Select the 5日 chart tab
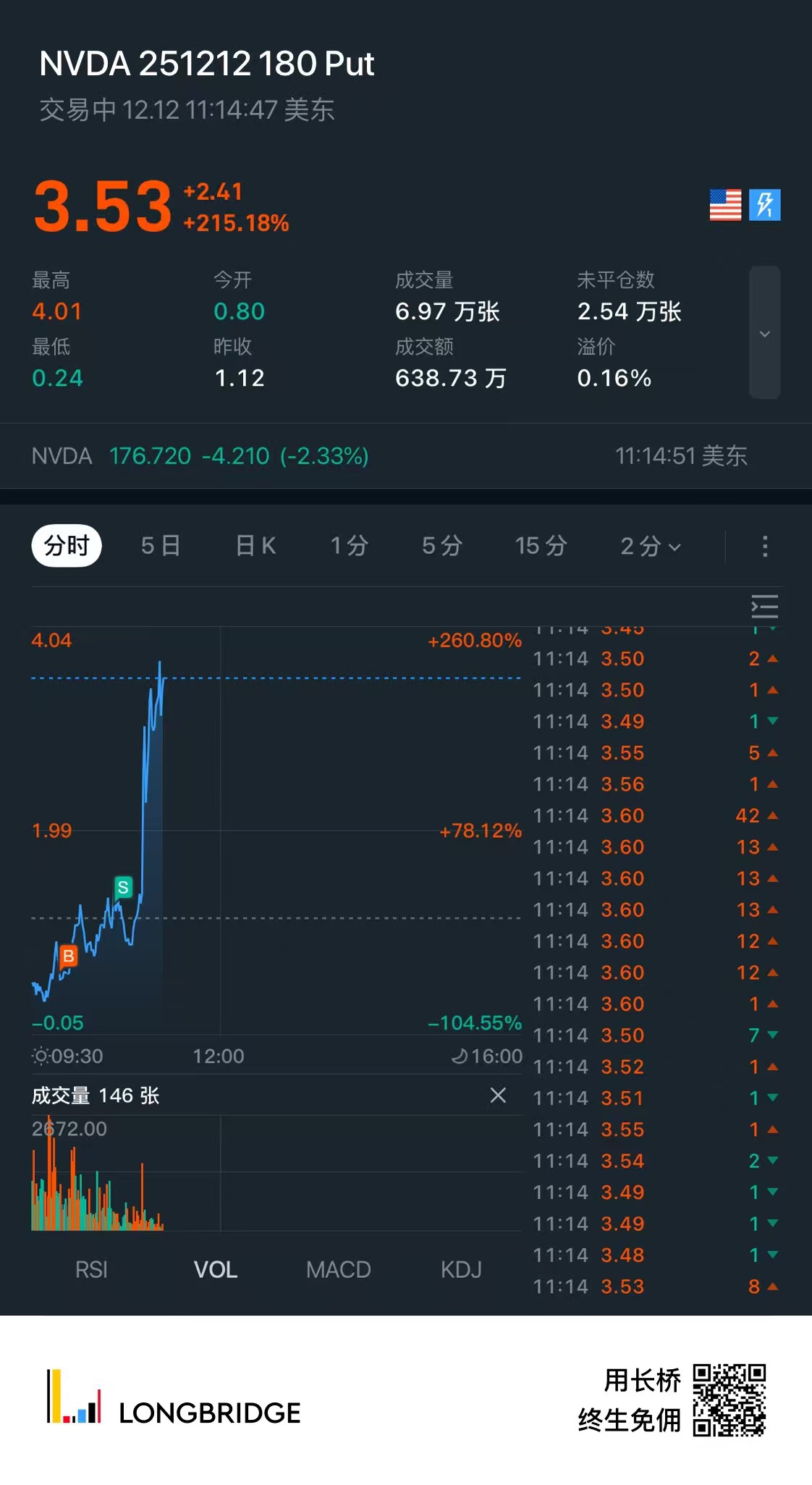The width and height of the screenshot is (812, 1485). click(x=160, y=546)
